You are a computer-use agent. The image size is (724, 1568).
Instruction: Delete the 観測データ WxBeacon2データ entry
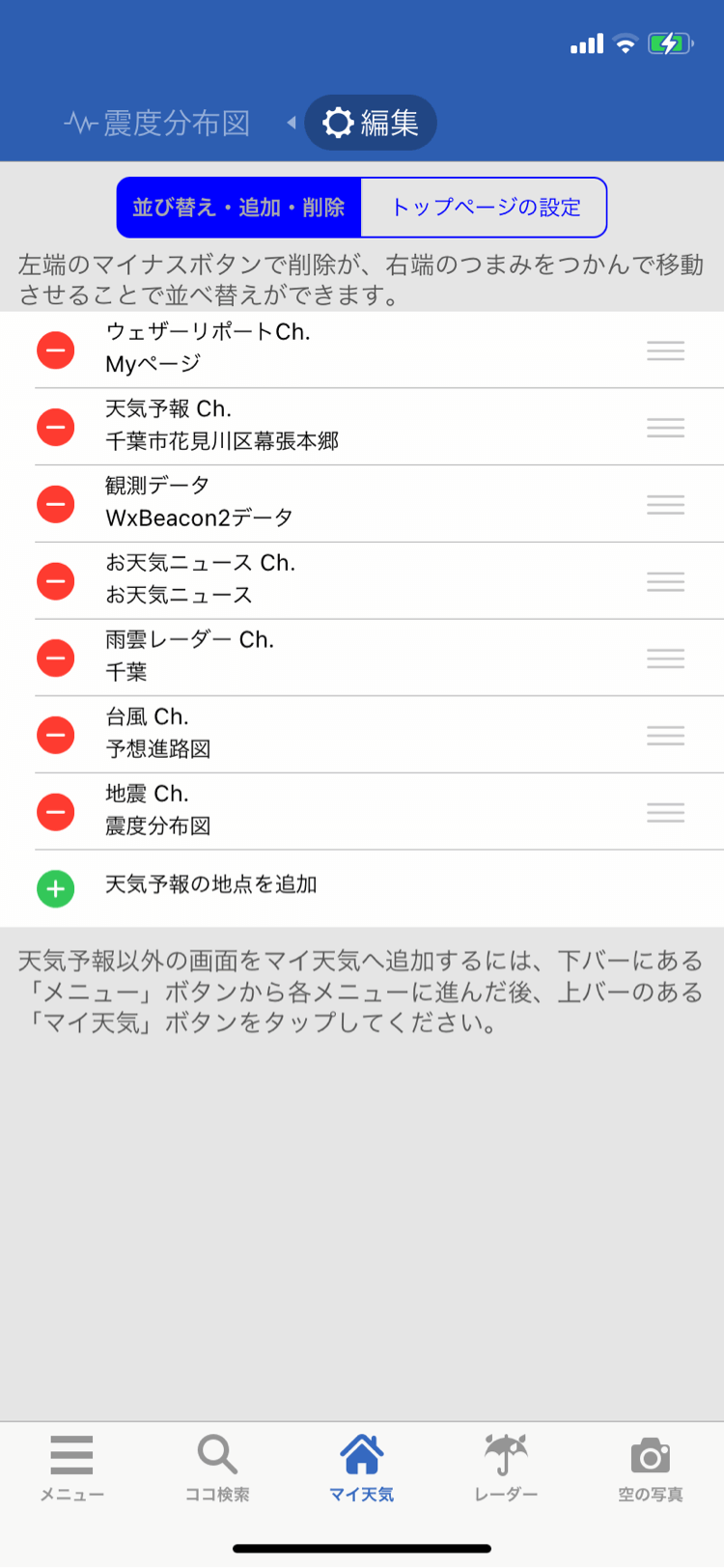(56, 504)
